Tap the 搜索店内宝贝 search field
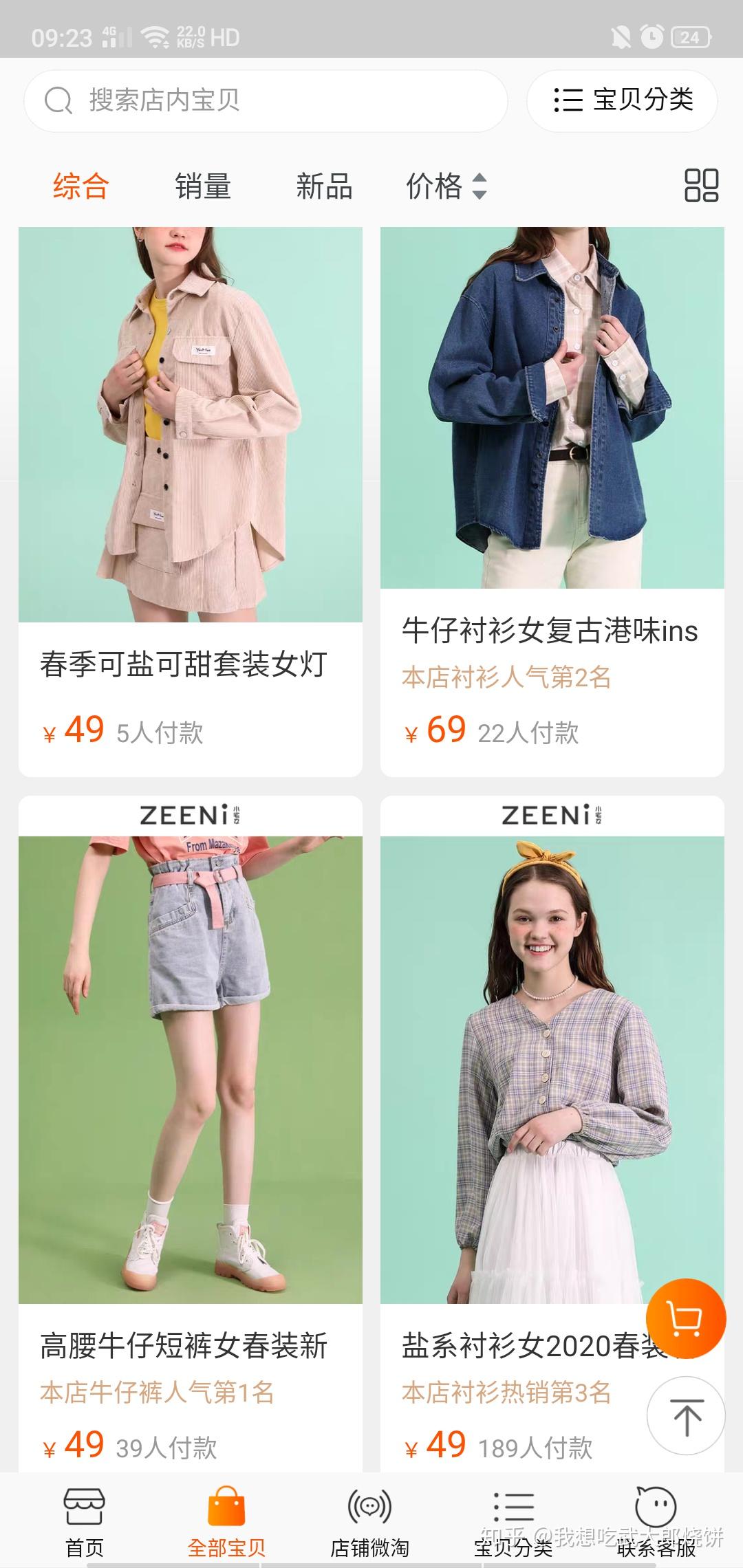743x1568 pixels. [x=266, y=100]
